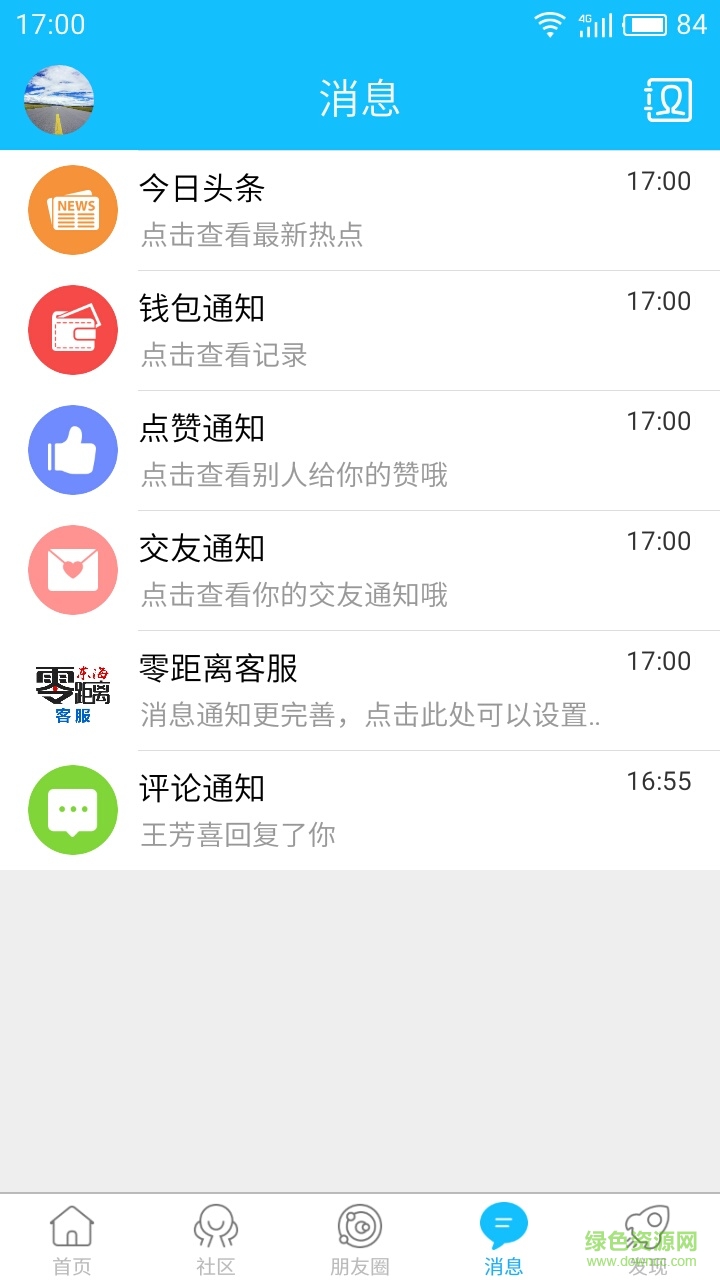
Task: Switch to the 首页 tab
Action: click(x=72, y=1238)
